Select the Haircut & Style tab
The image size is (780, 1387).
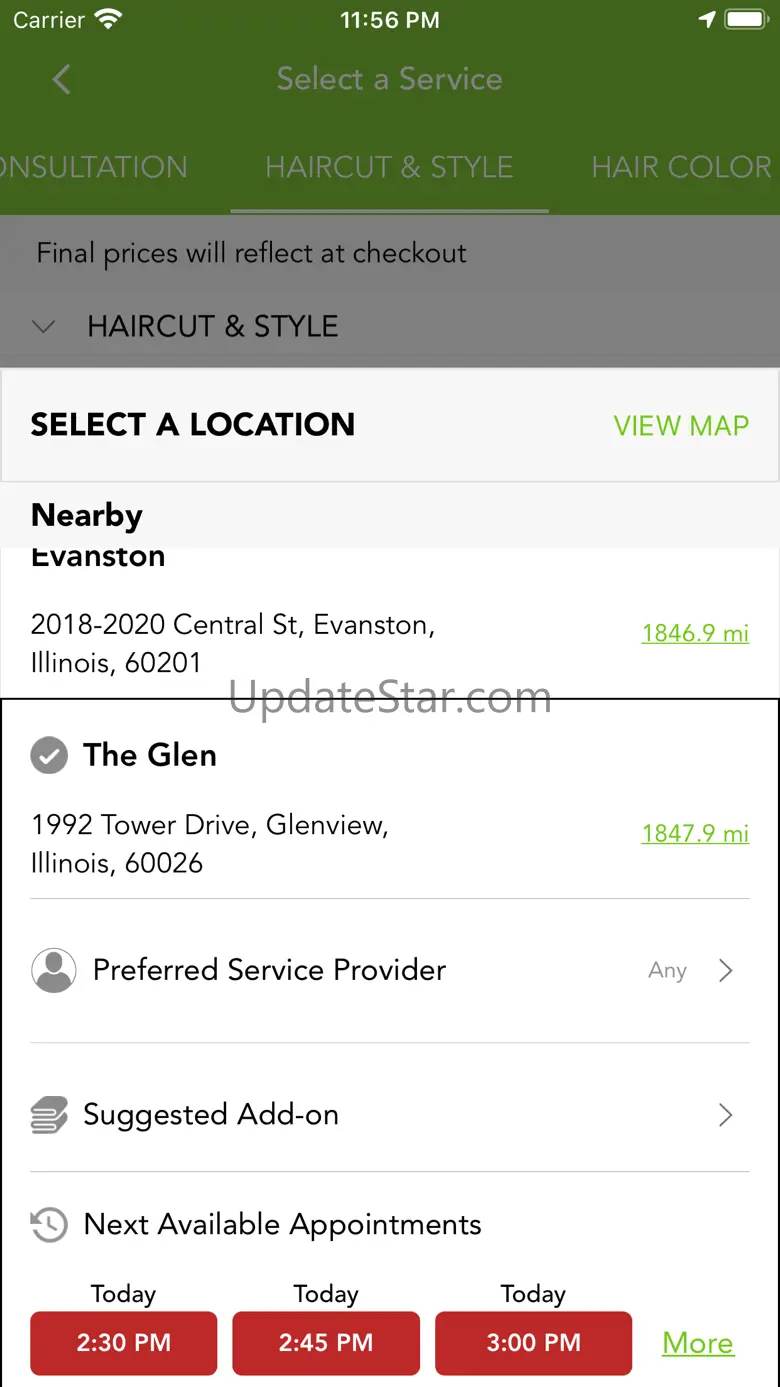pyautogui.click(x=389, y=167)
